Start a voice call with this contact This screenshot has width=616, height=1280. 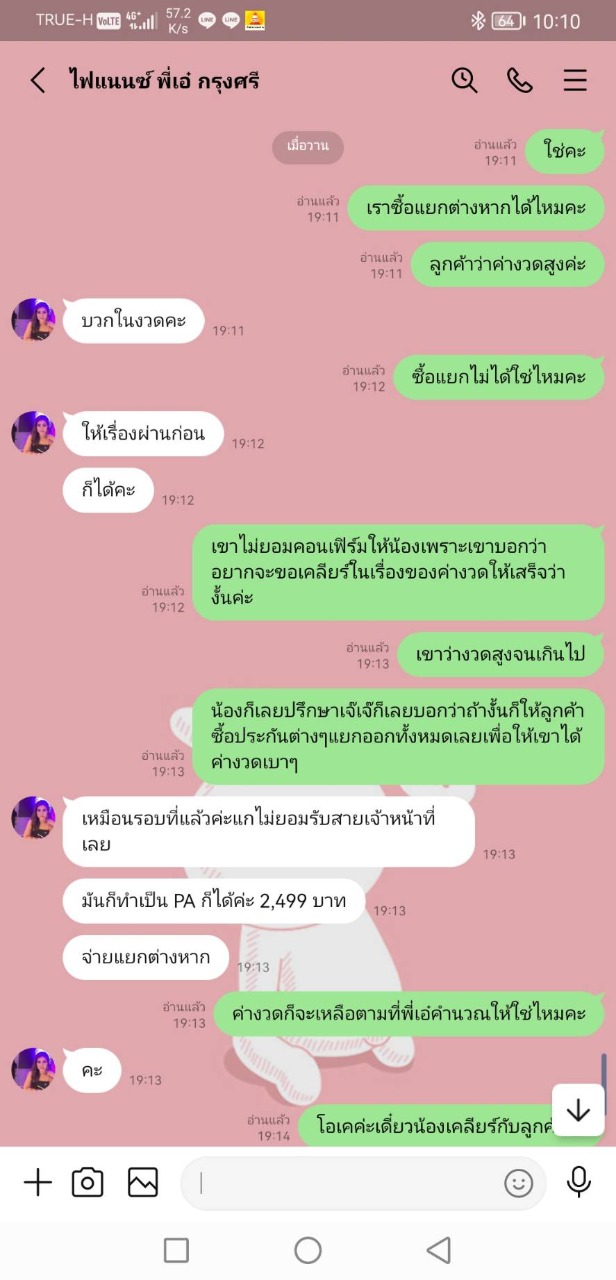click(x=519, y=81)
